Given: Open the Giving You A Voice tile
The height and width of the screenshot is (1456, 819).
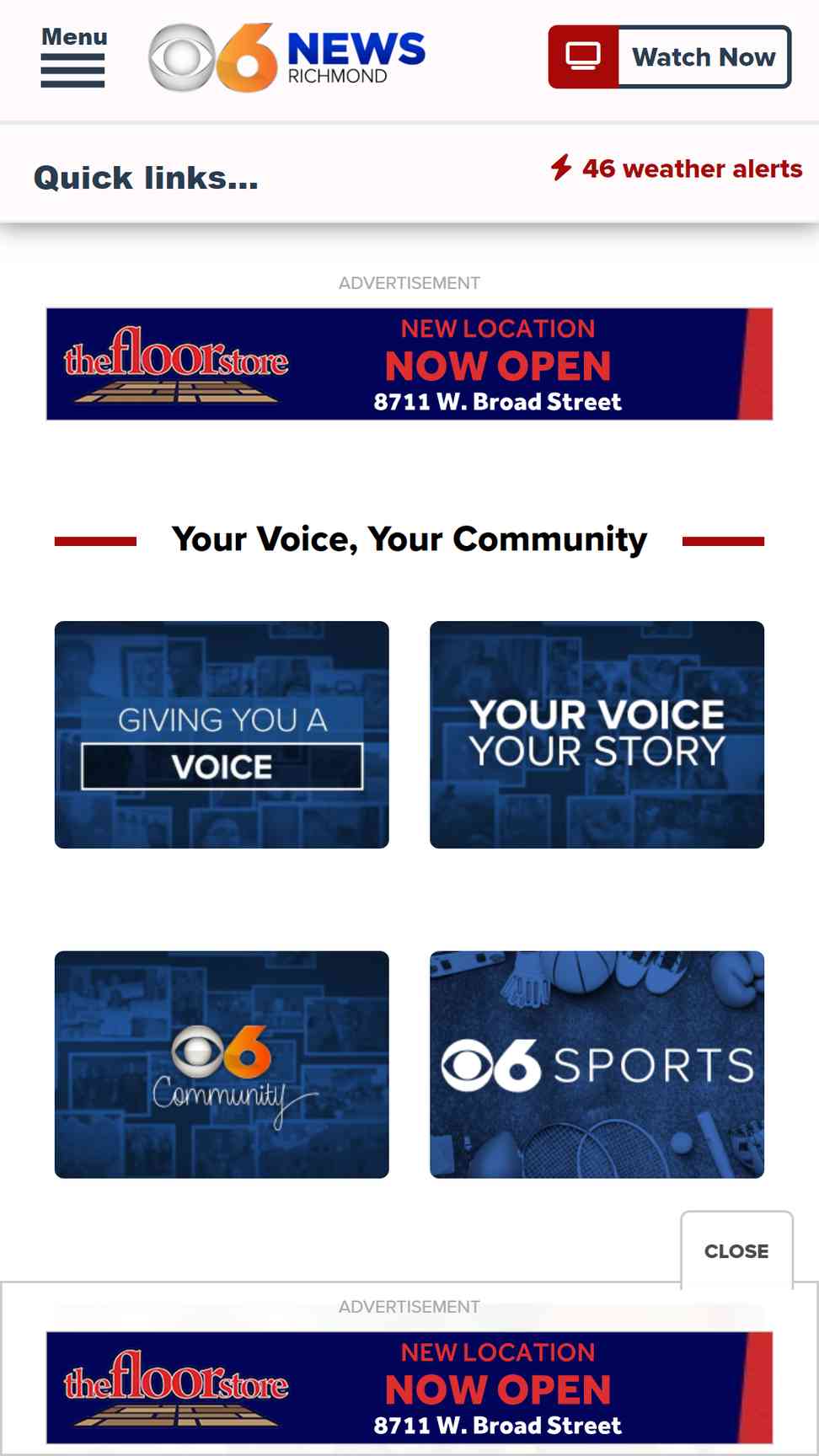Looking at the screenshot, I should coord(222,735).
